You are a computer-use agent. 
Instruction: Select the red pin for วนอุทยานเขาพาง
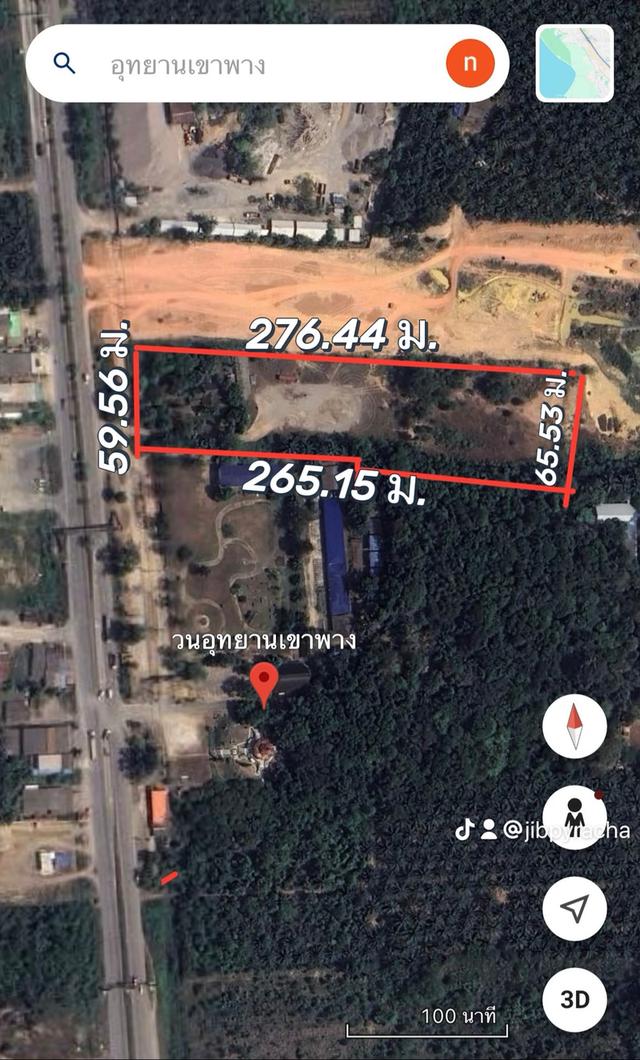click(264, 684)
